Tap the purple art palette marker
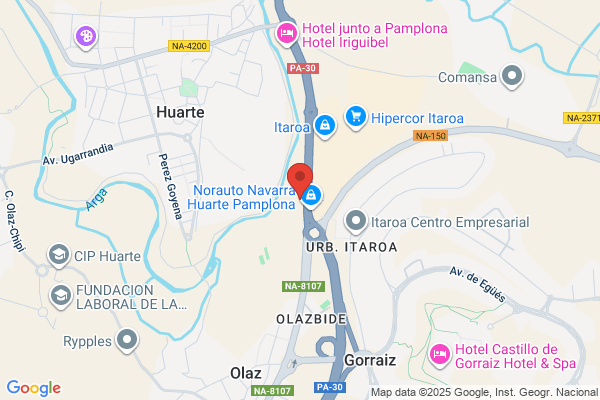Viewport: 600px width, 400px height. 86,38
